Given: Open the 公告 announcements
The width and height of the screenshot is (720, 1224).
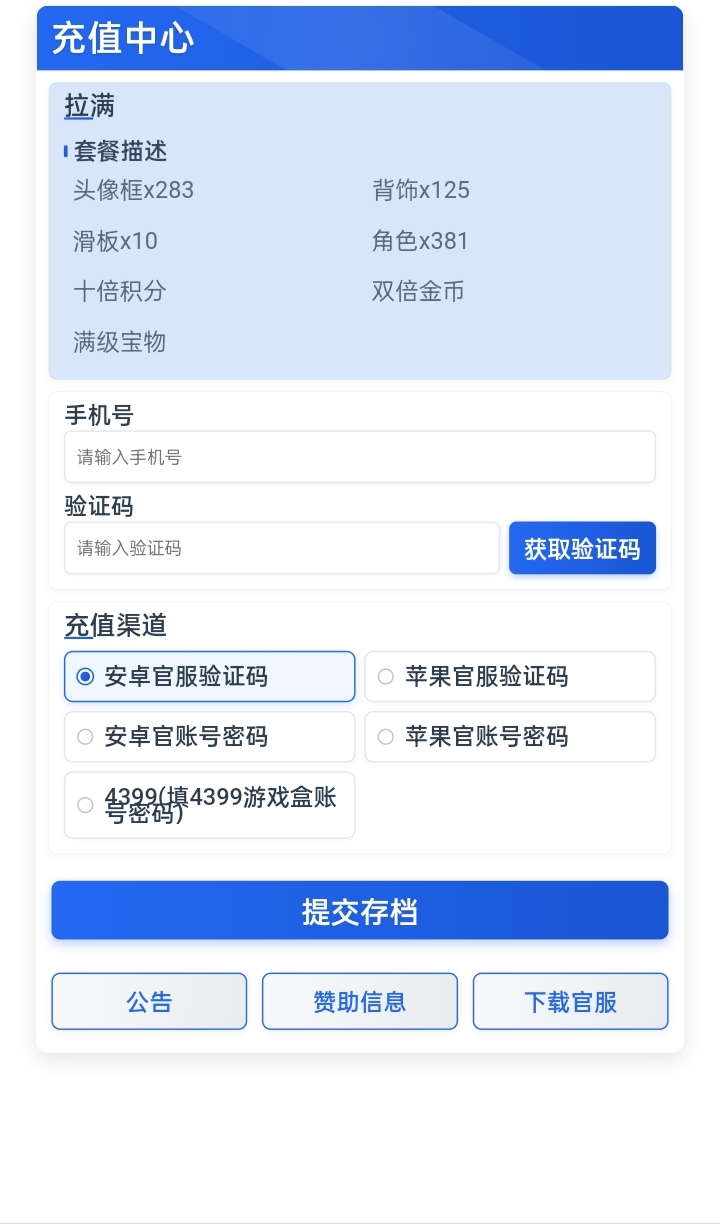Looking at the screenshot, I should point(149,1001).
